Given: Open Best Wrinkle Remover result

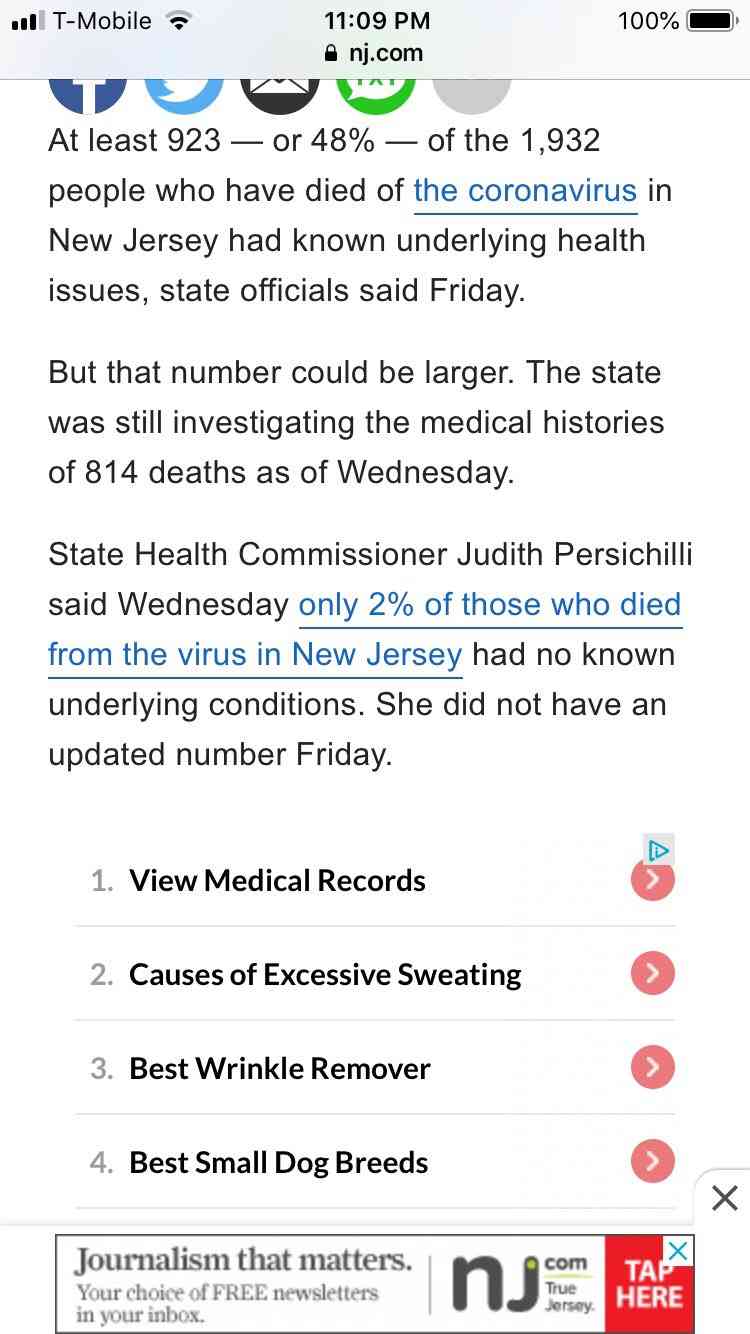Looking at the screenshot, I should 280,1068.
